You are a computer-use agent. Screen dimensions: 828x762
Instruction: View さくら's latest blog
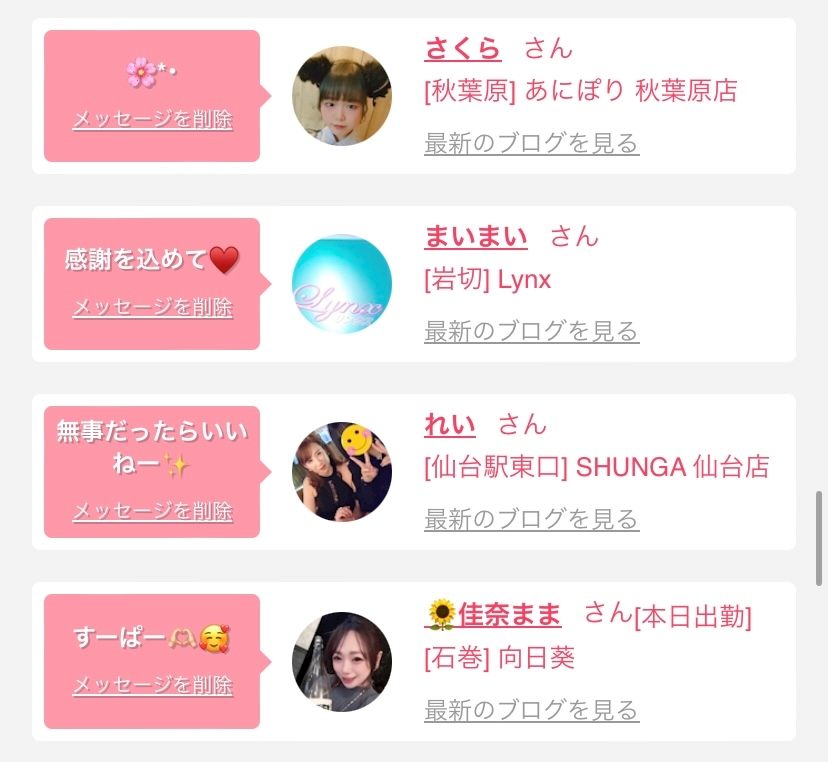click(x=531, y=143)
